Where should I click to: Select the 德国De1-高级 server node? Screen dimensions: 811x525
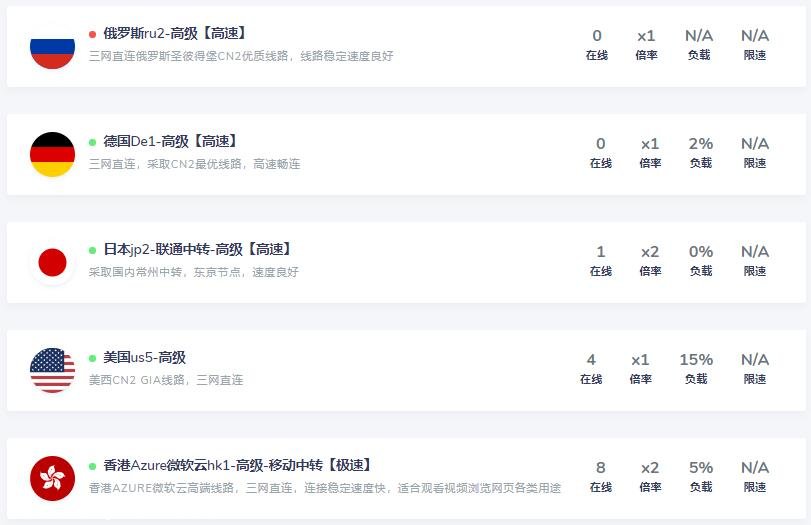coord(169,142)
